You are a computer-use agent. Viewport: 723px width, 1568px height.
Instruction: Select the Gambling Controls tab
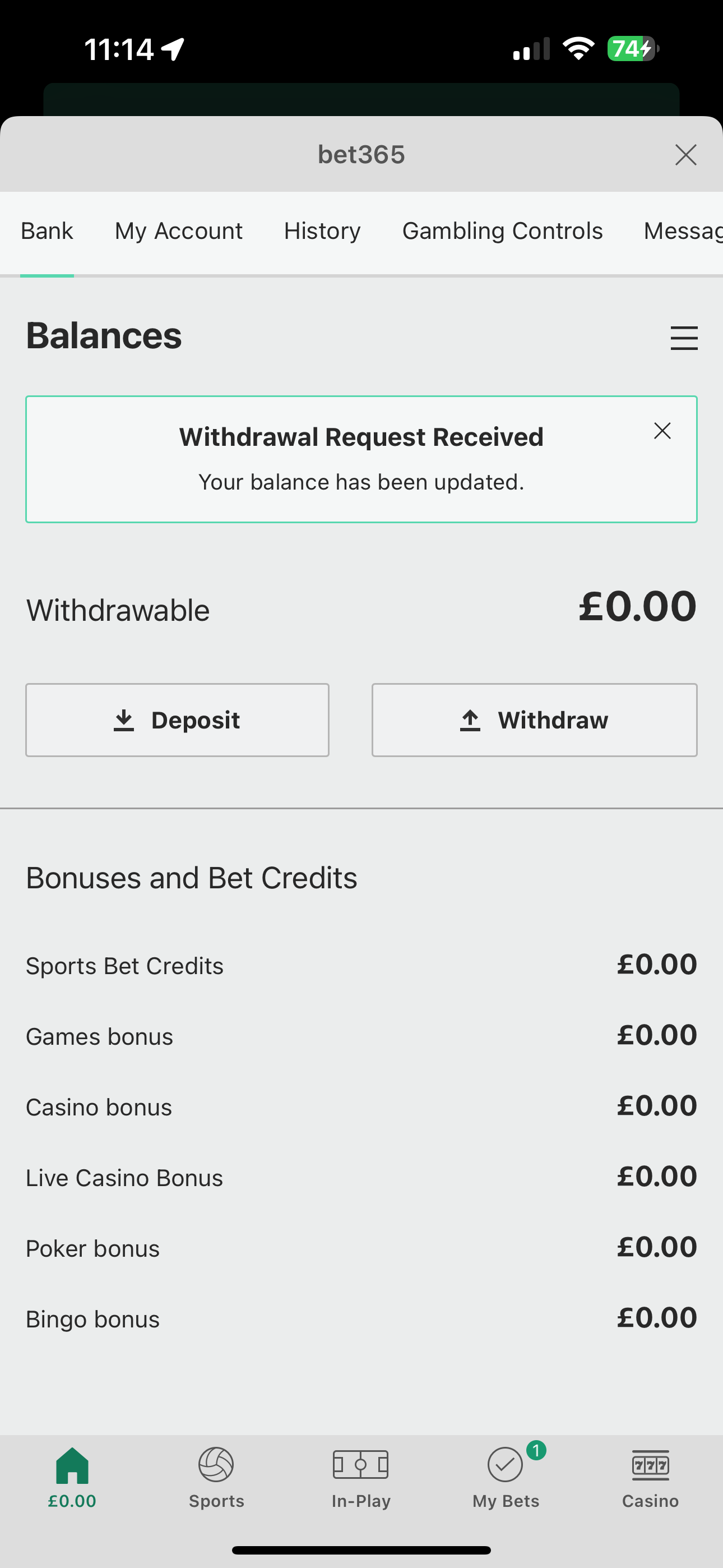502,231
